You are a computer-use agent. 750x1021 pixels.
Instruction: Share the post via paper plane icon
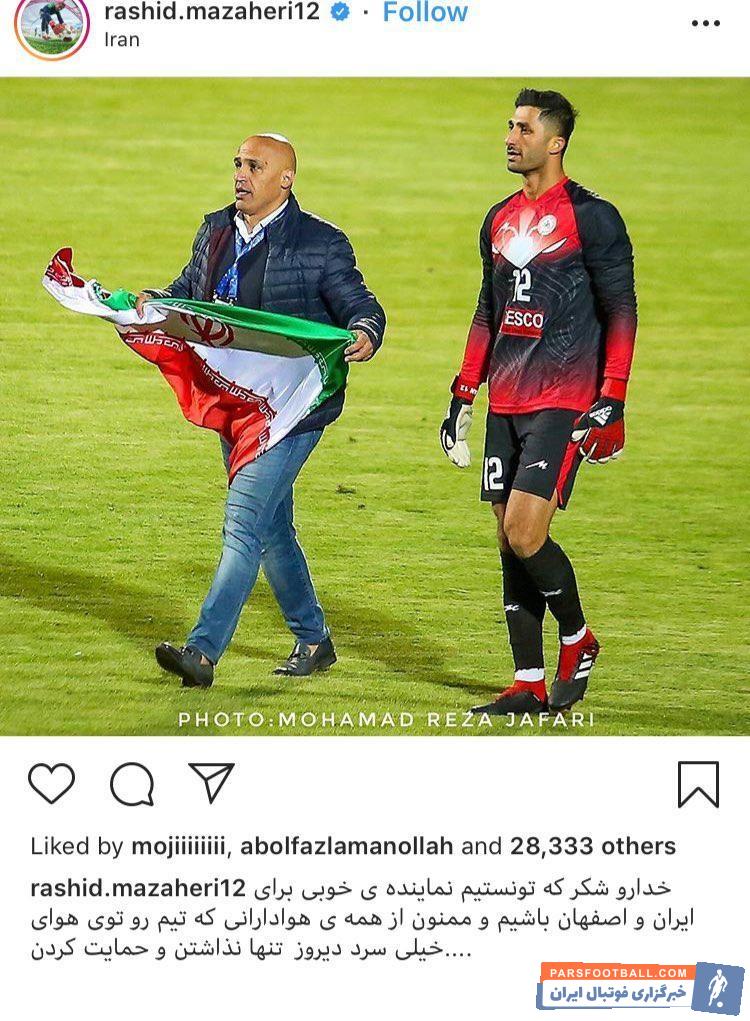point(211,783)
